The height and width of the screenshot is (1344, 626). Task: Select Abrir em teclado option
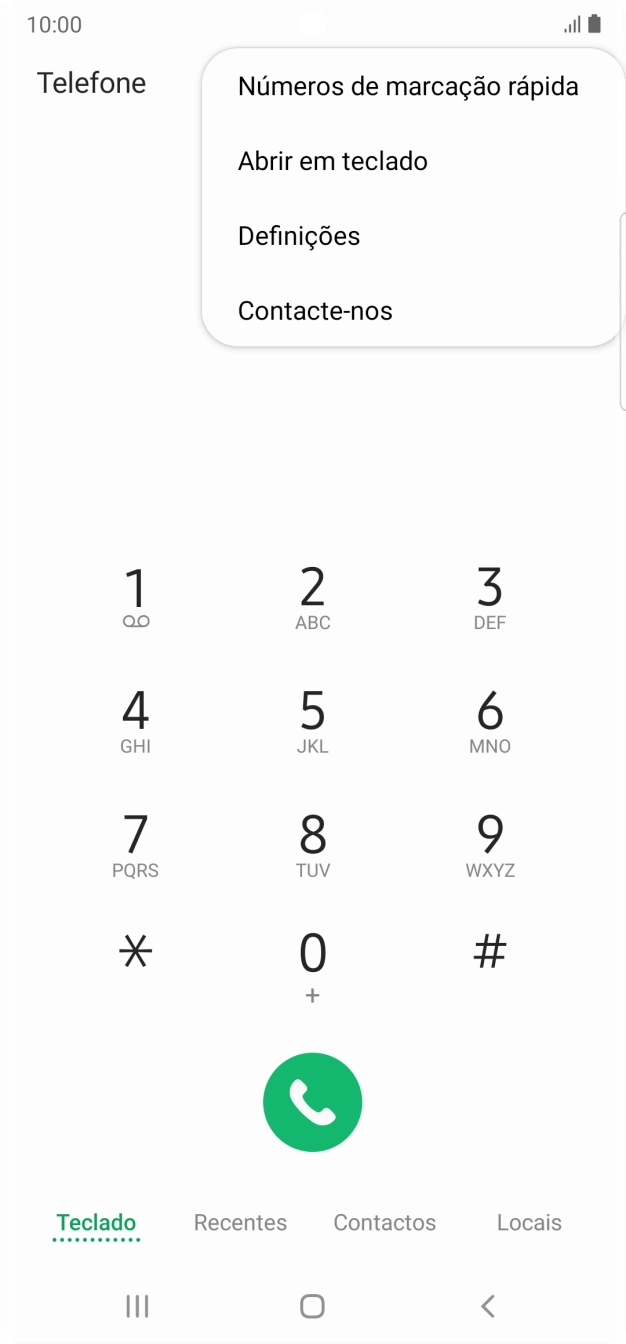333,161
